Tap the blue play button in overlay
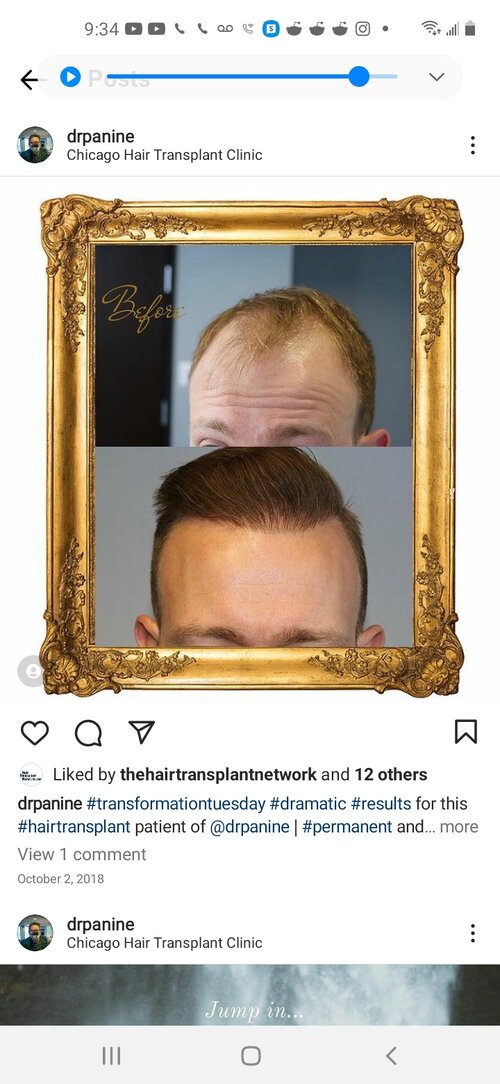This screenshot has width=500, height=1084. 71,77
